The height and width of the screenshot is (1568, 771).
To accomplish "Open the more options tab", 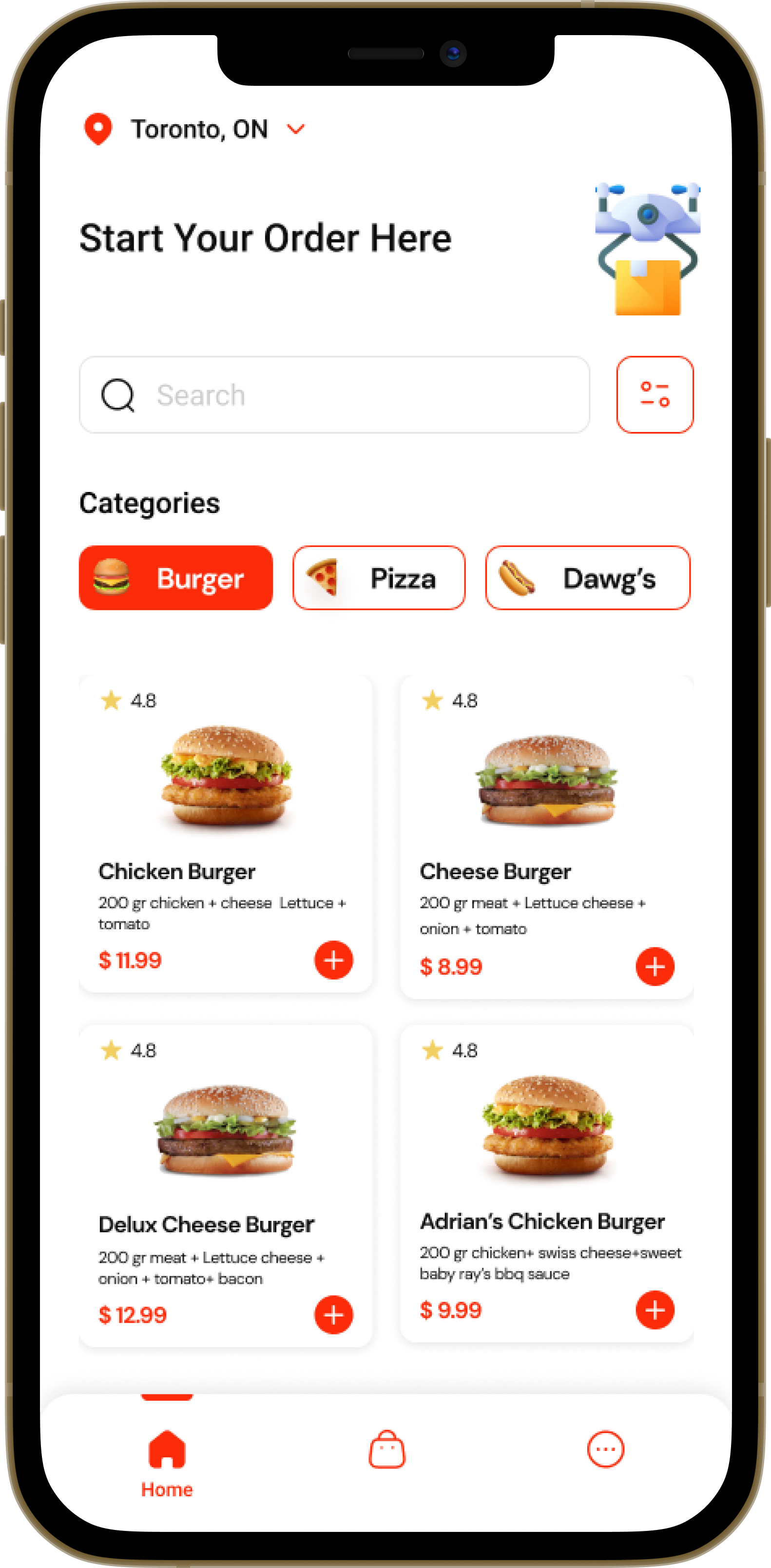I will [605, 1450].
